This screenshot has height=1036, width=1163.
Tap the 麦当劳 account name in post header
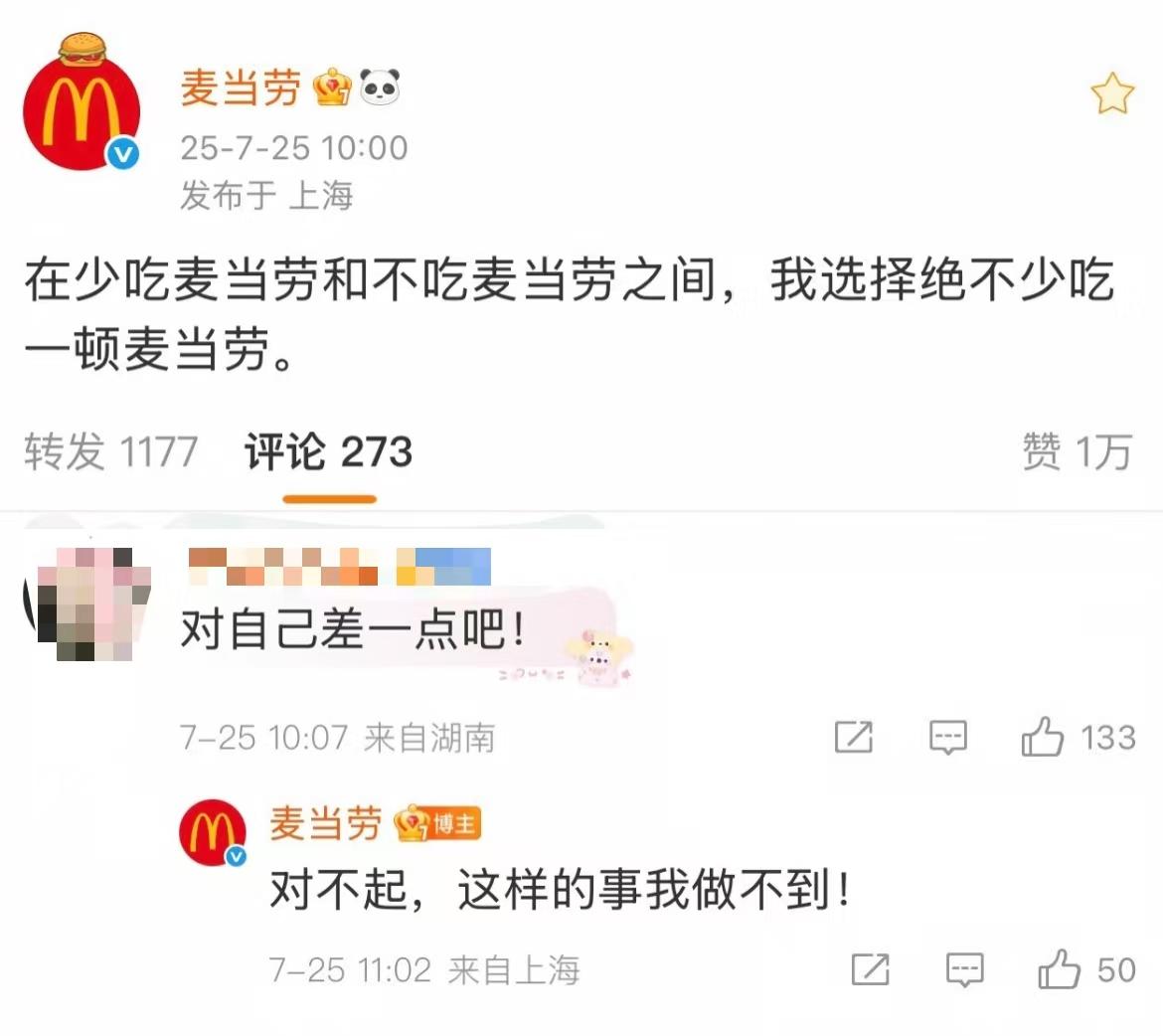click(x=241, y=88)
